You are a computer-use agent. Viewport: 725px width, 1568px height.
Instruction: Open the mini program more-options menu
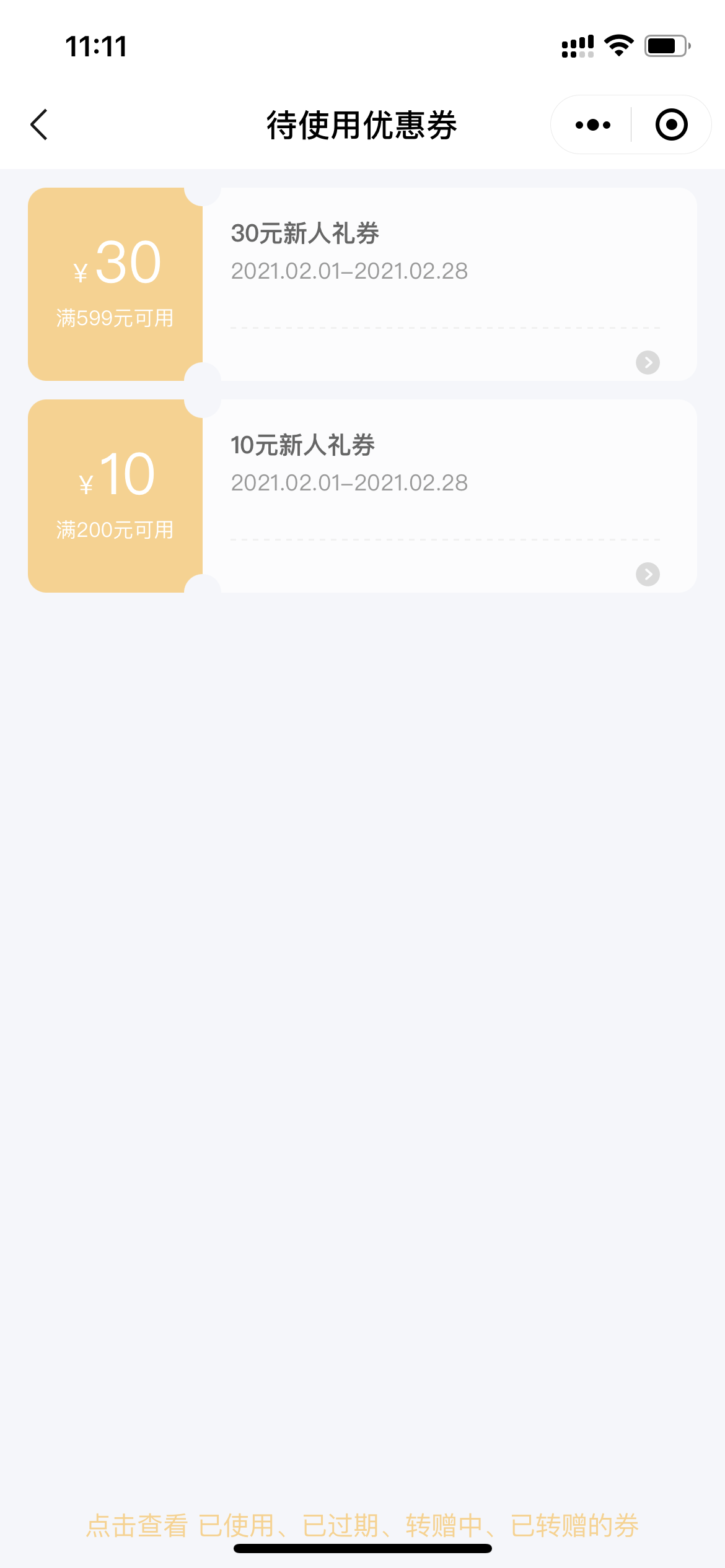tap(592, 125)
